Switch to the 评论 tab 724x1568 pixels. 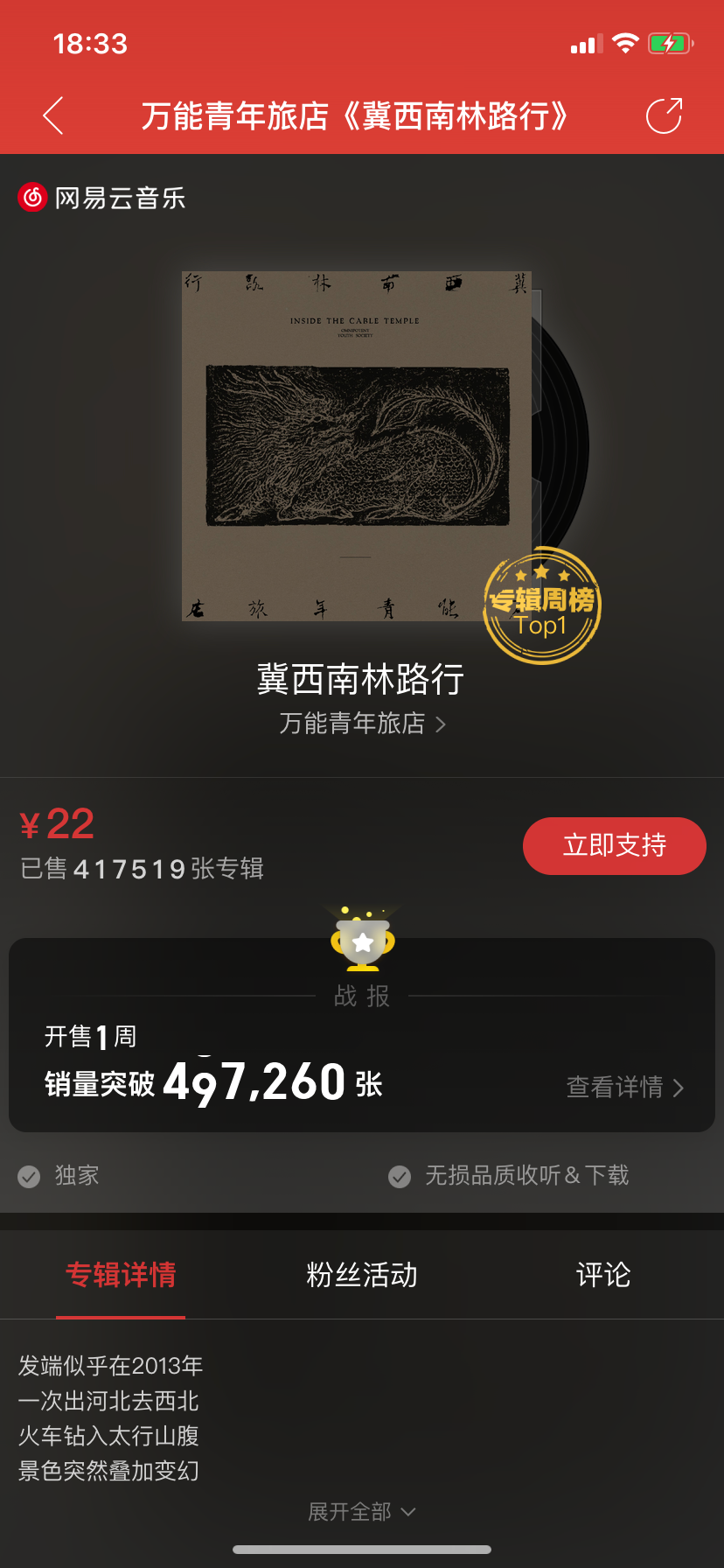[x=603, y=1275]
